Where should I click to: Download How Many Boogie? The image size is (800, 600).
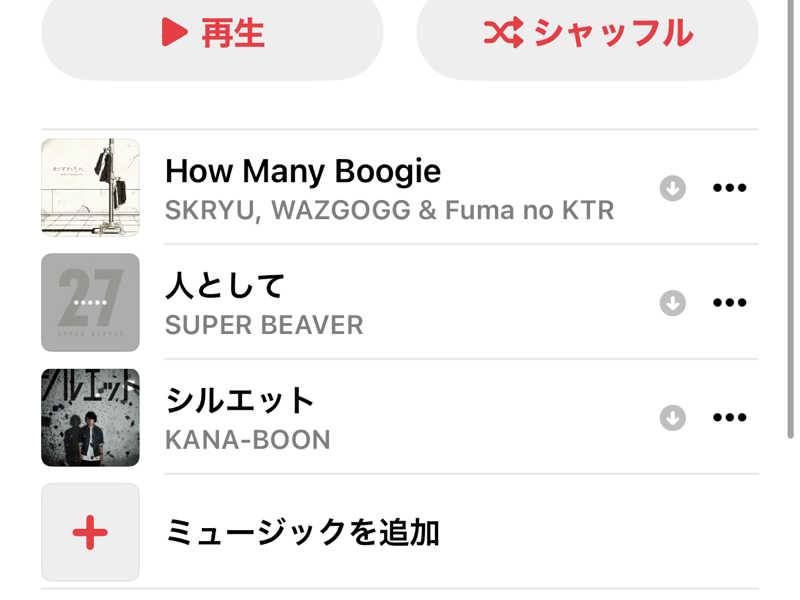click(x=673, y=188)
